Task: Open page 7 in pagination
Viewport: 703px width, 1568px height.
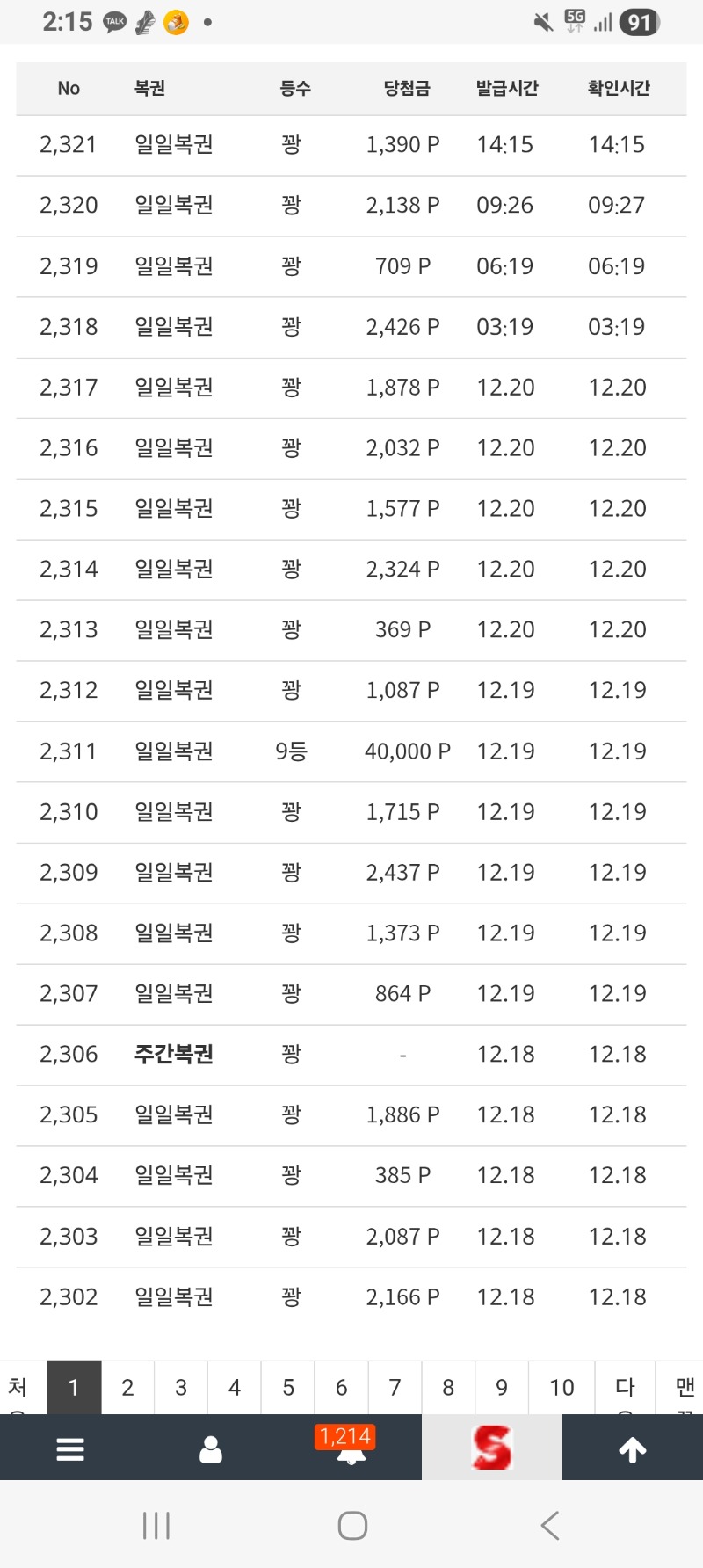Action: tap(395, 1388)
